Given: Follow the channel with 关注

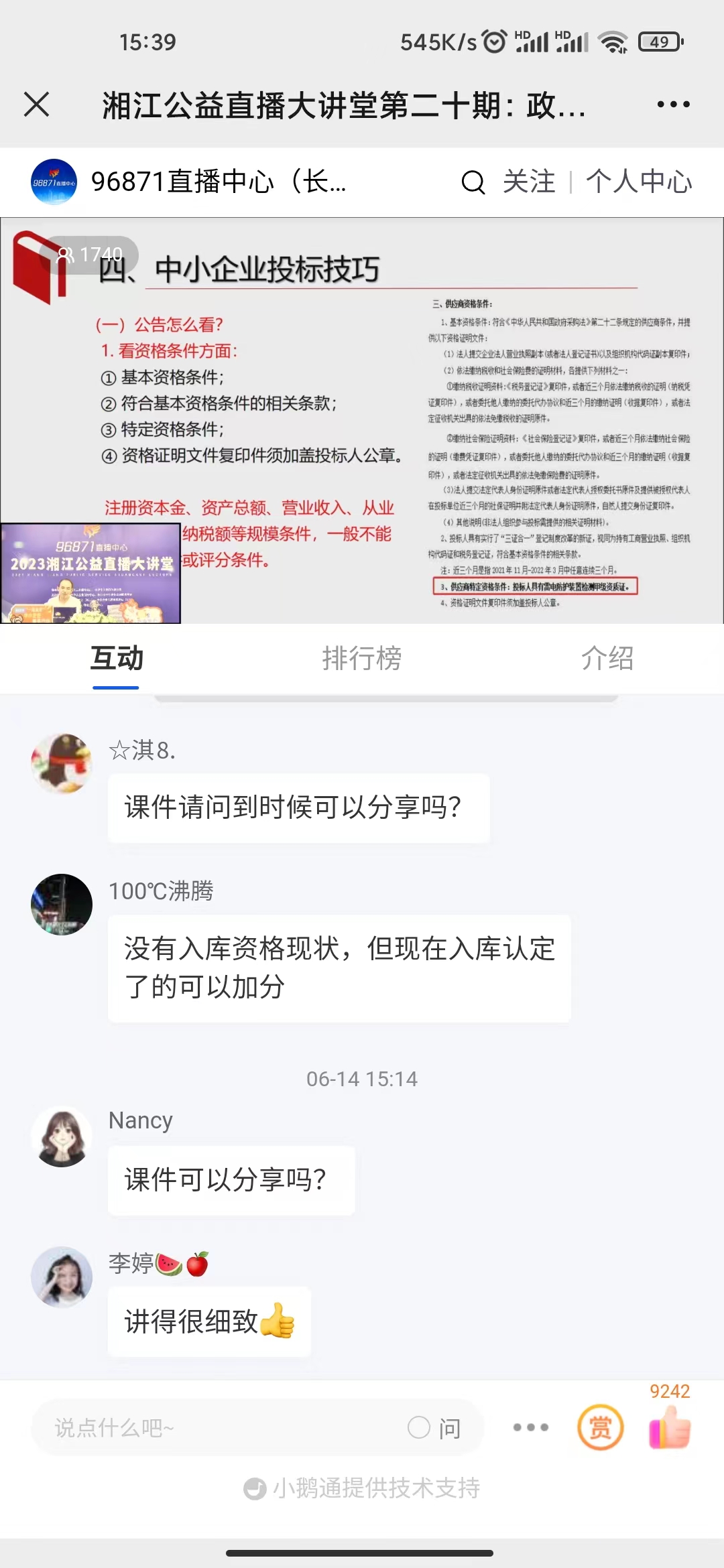Looking at the screenshot, I should (x=529, y=182).
